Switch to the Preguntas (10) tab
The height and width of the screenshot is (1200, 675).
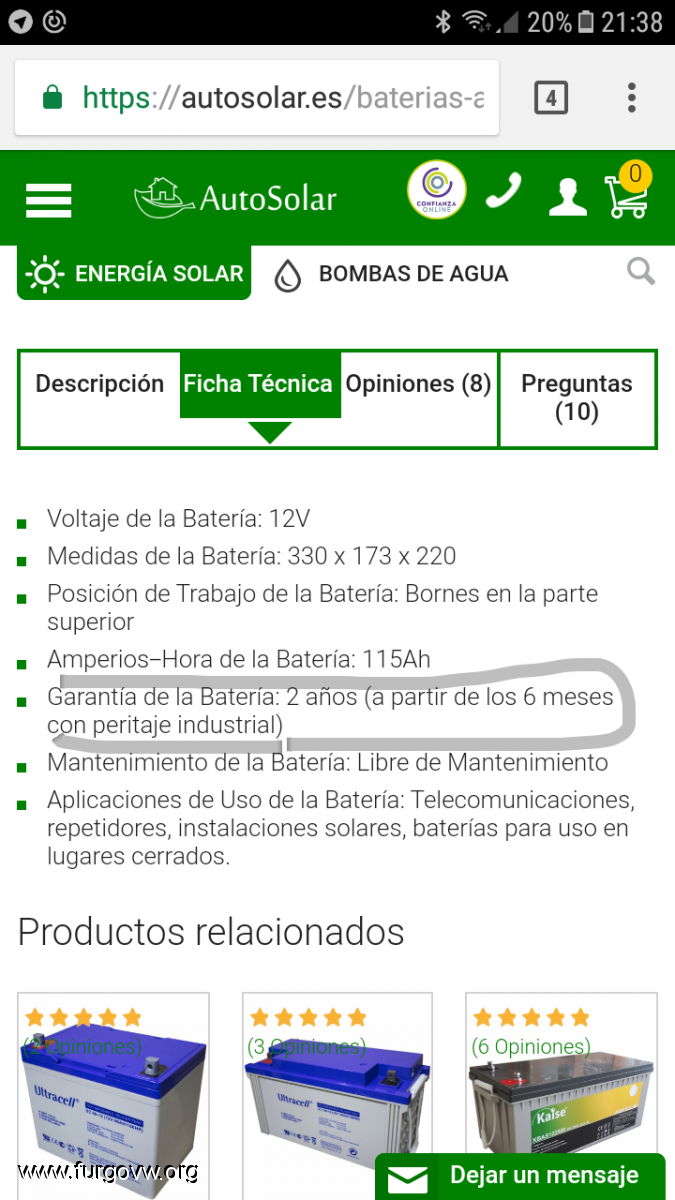click(577, 397)
